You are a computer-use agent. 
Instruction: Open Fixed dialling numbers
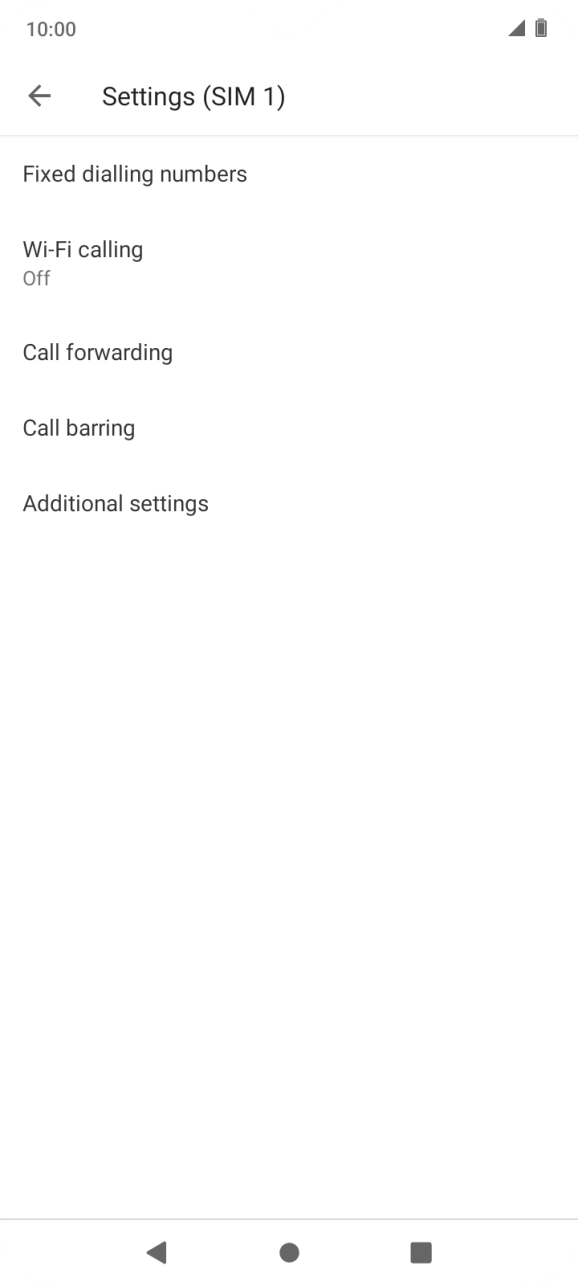[x=289, y=174]
